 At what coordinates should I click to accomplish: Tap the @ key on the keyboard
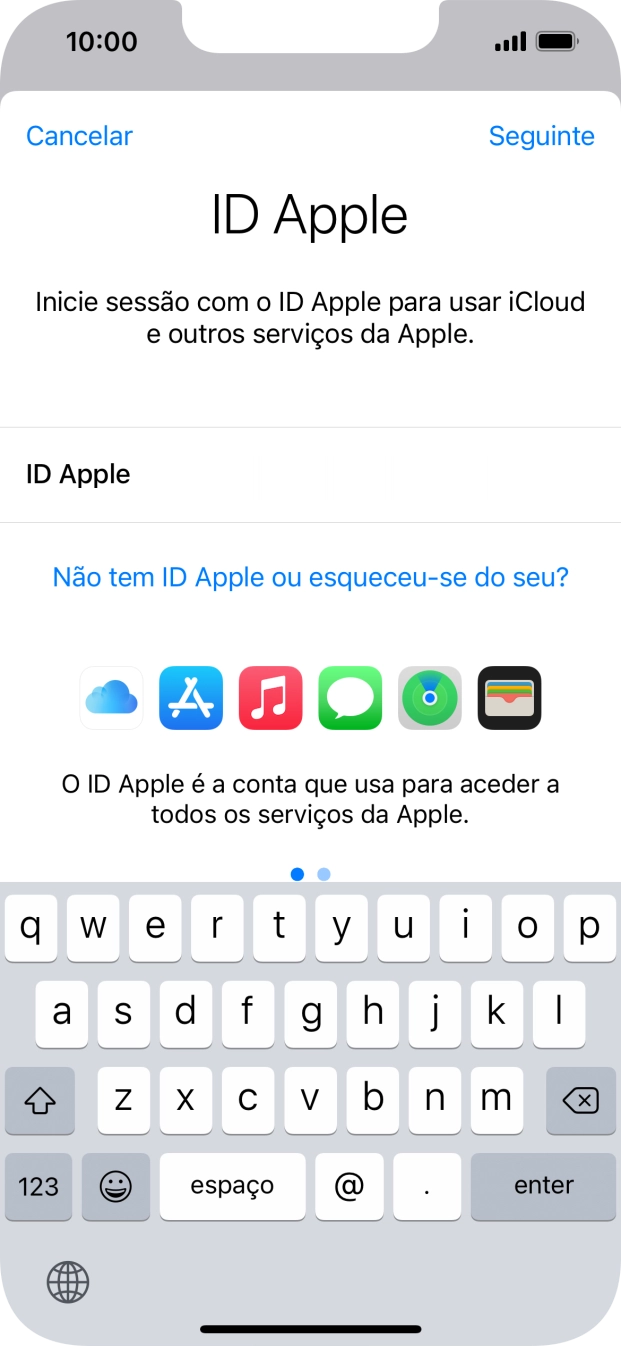(x=348, y=1186)
